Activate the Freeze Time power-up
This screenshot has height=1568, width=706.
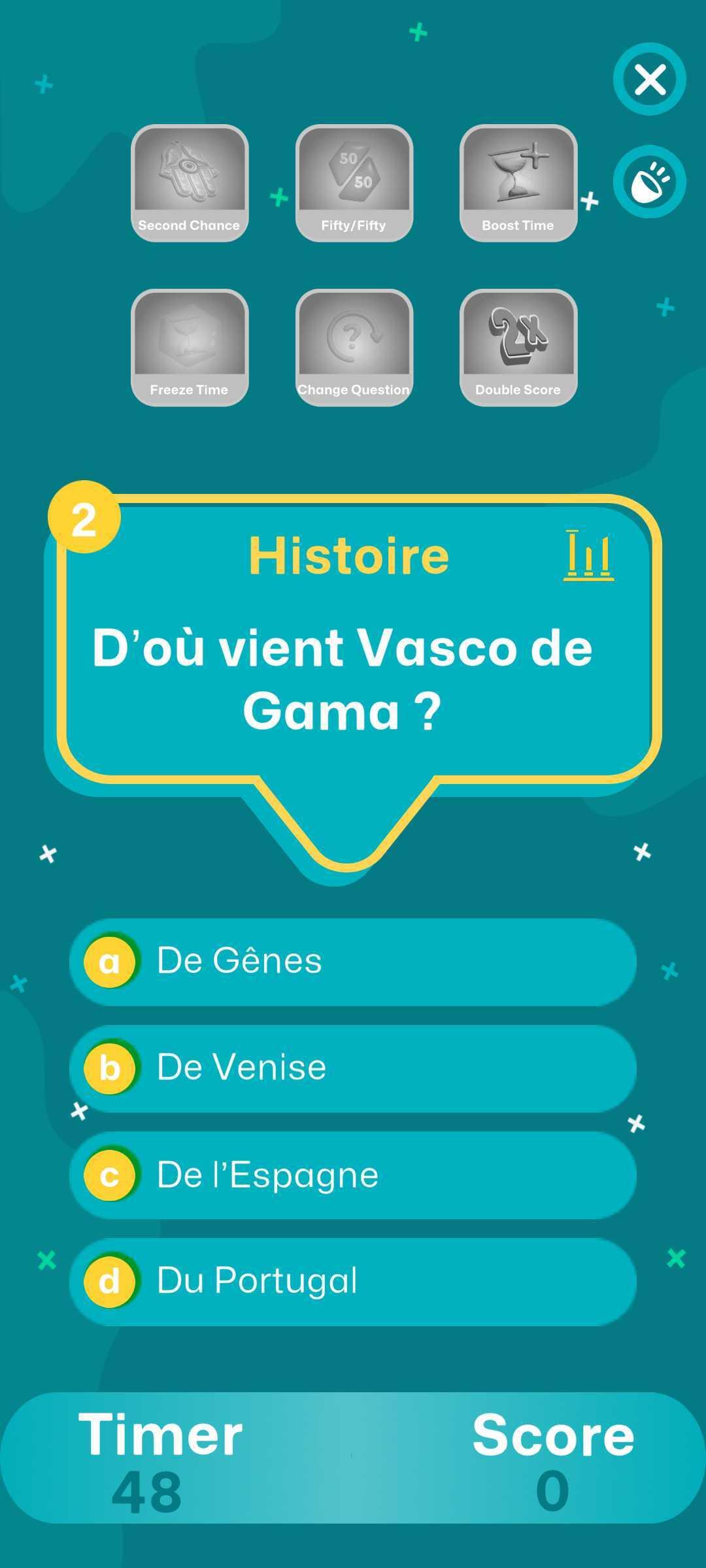(x=190, y=347)
